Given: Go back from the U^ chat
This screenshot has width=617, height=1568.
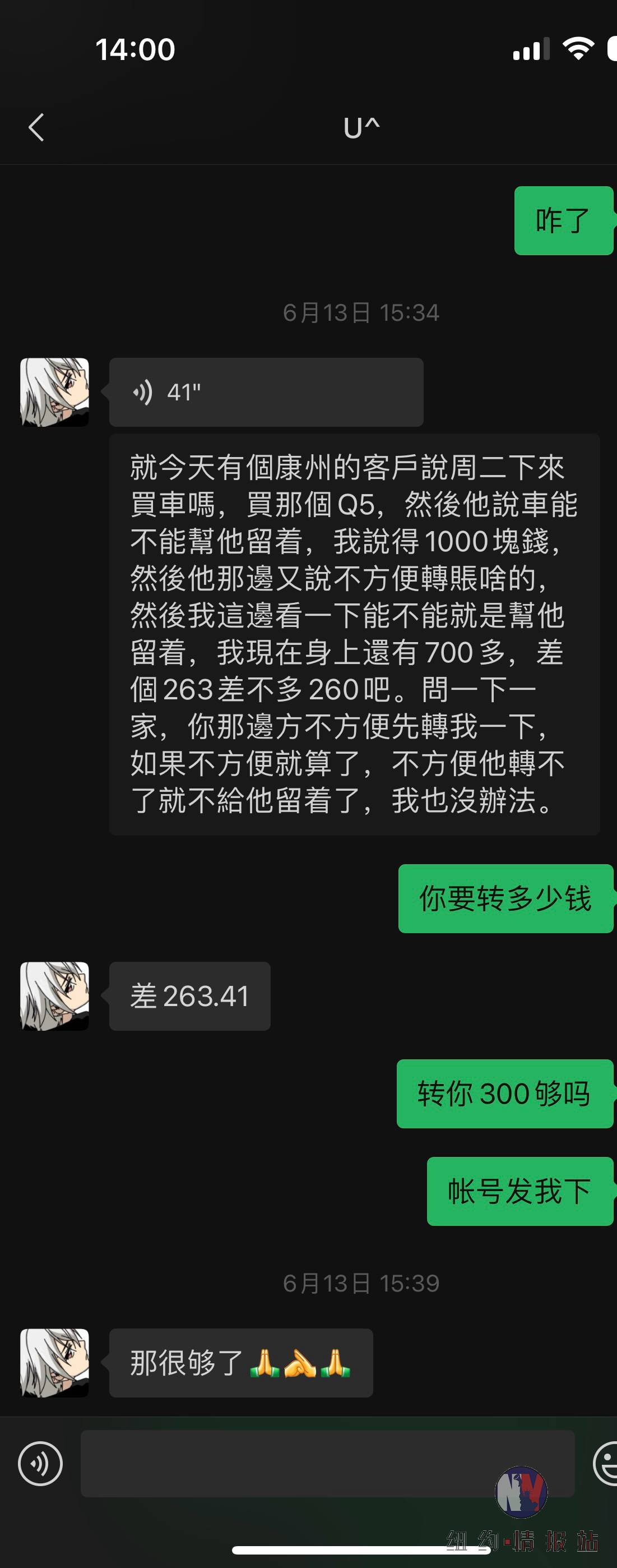Looking at the screenshot, I should pyautogui.click(x=36, y=128).
